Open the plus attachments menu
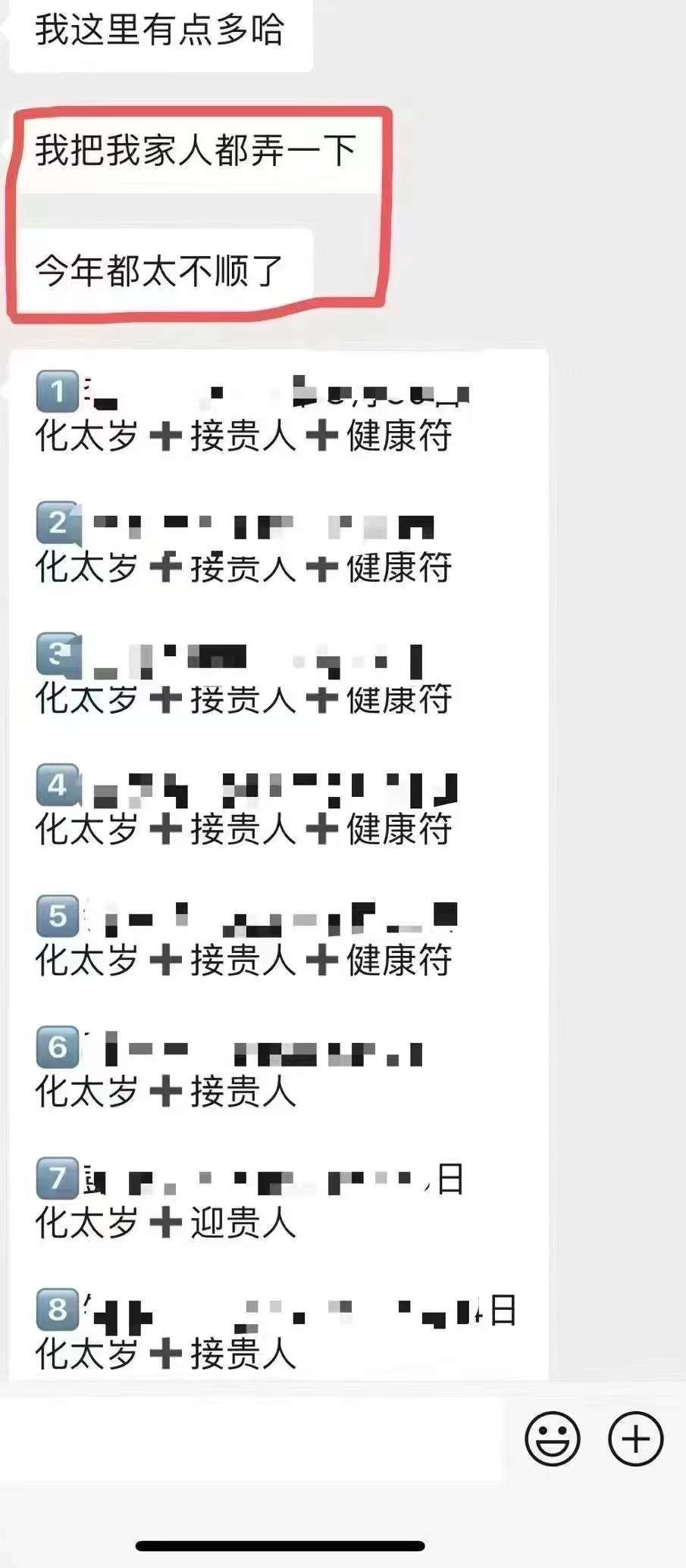 click(635, 1439)
